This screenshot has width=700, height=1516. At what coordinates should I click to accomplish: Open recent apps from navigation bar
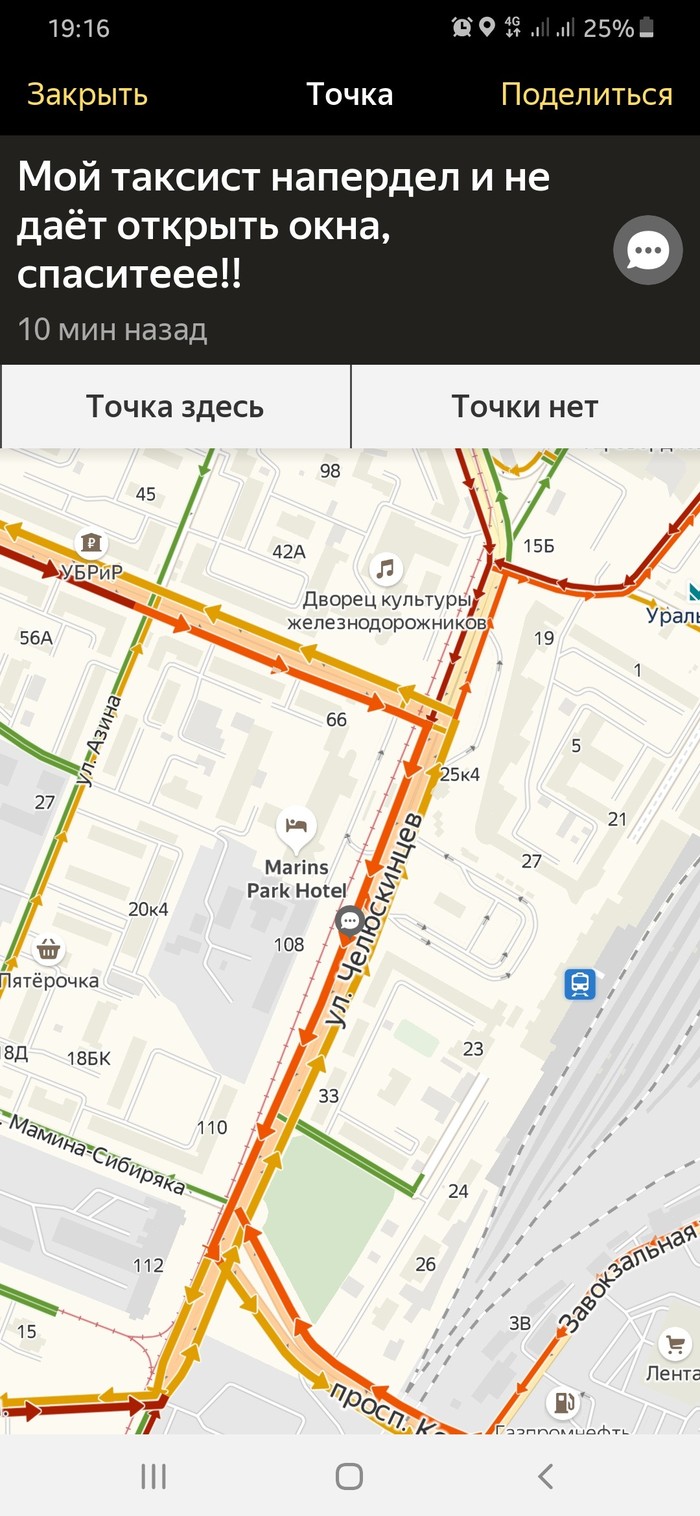(153, 1476)
